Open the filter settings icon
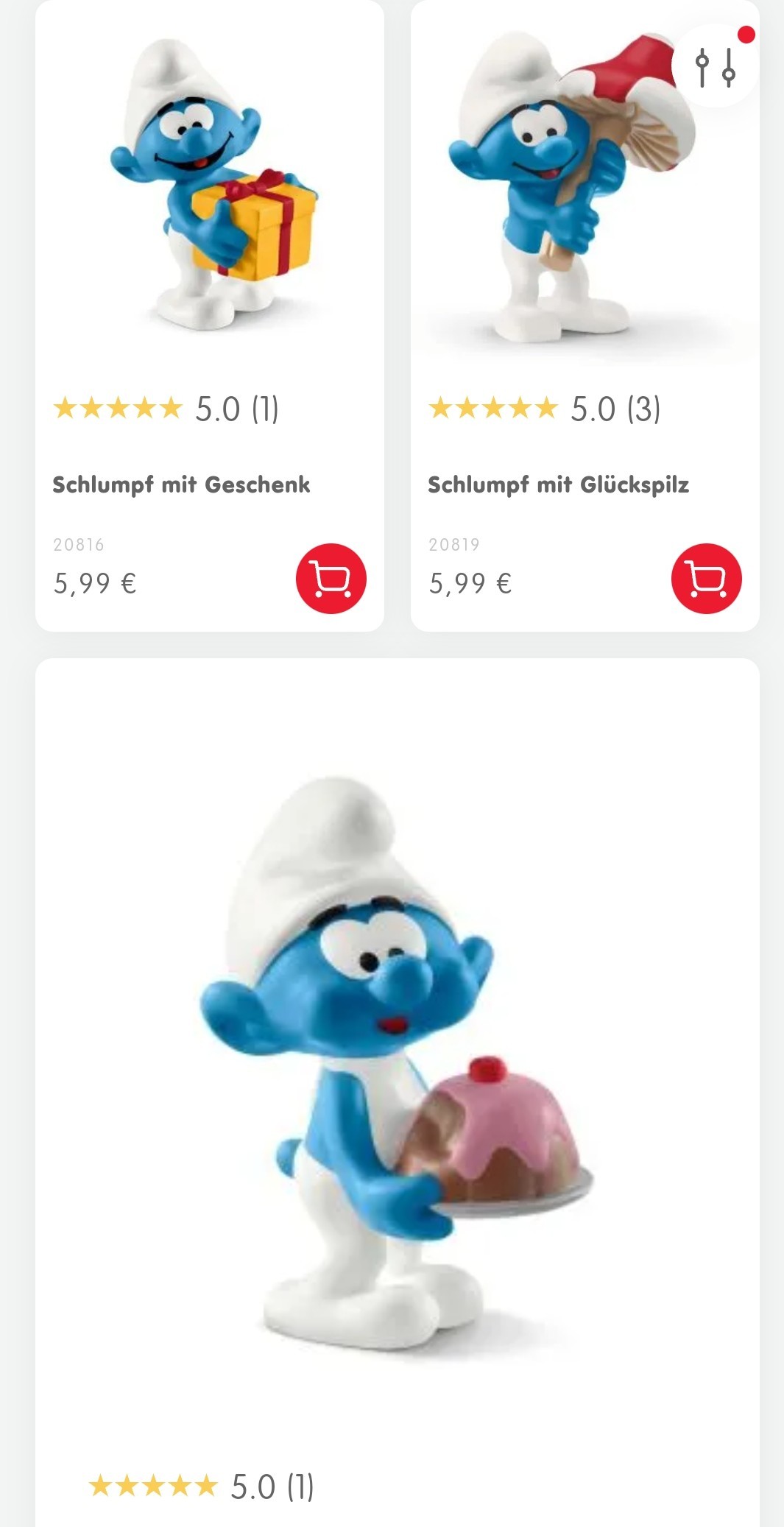The width and height of the screenshot is (784, 1527). 715,66
